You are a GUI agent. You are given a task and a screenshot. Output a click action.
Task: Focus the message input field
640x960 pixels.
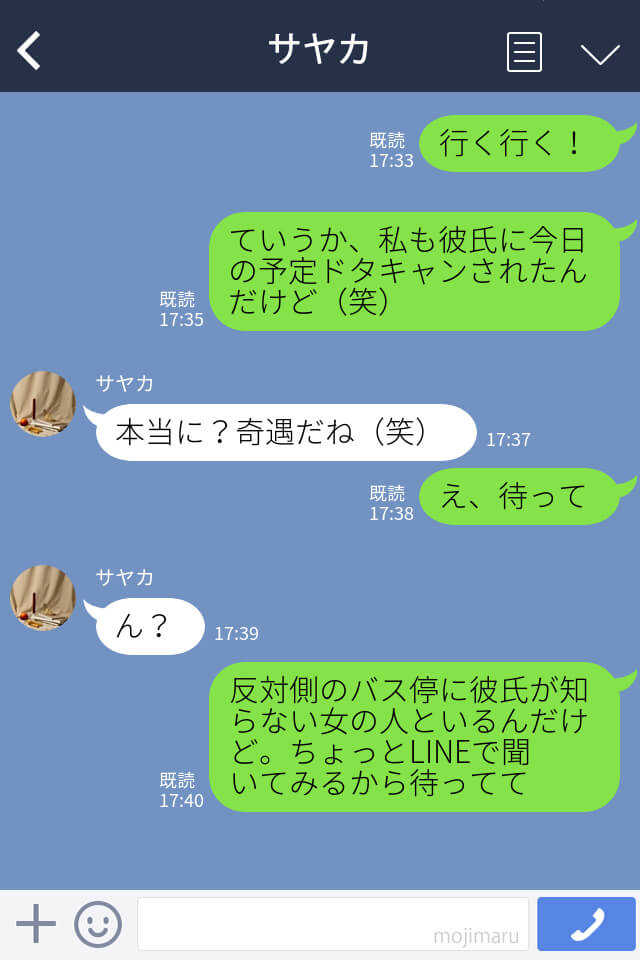click(x=332, y=924)
